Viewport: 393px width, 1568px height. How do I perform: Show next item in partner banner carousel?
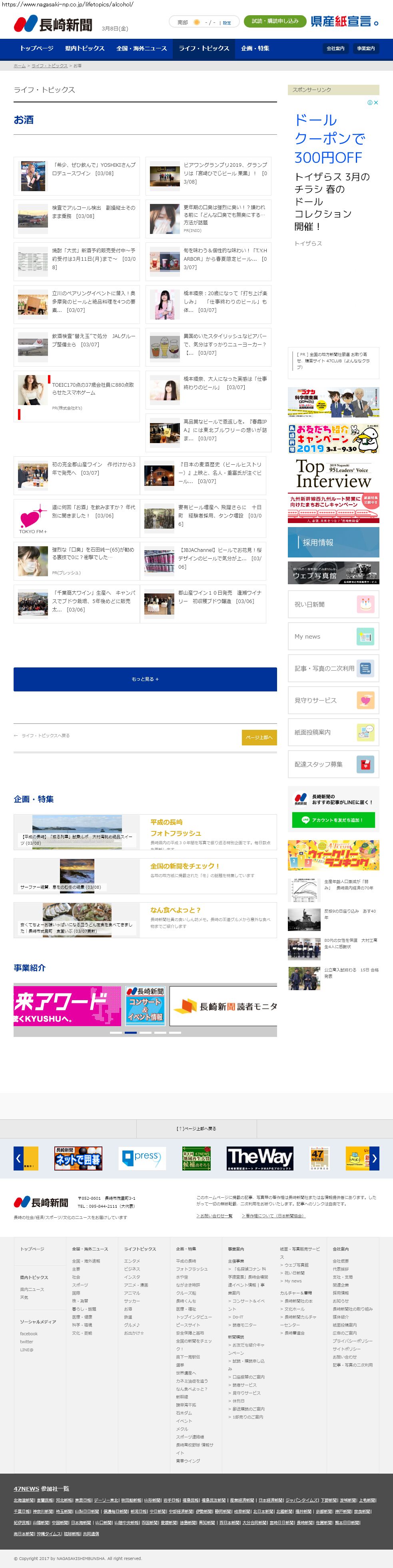[375, 1159]
